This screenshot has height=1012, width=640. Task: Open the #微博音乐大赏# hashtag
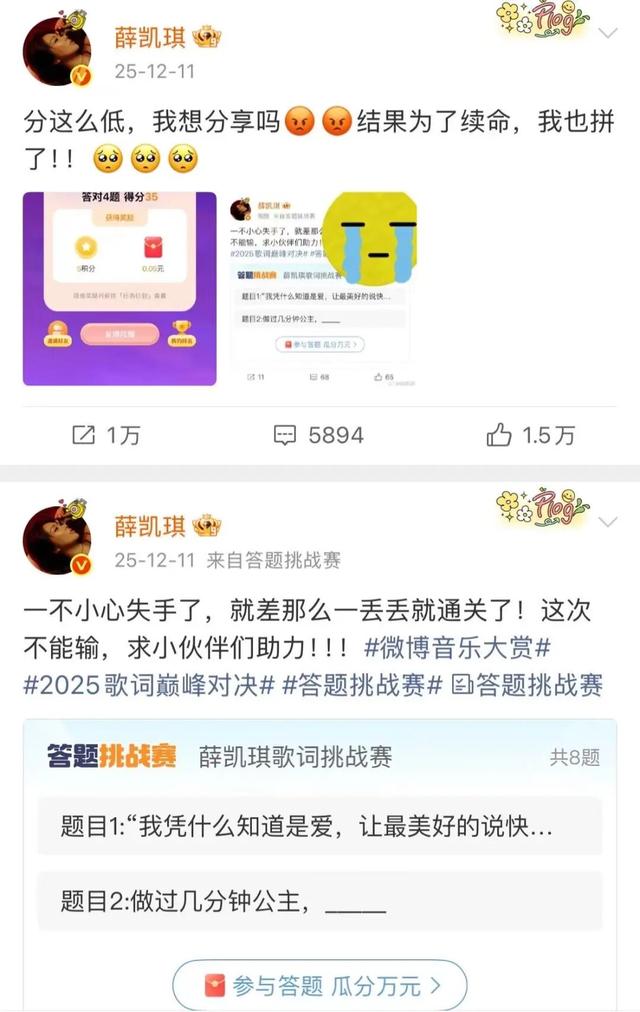click(x=456, y=646)
